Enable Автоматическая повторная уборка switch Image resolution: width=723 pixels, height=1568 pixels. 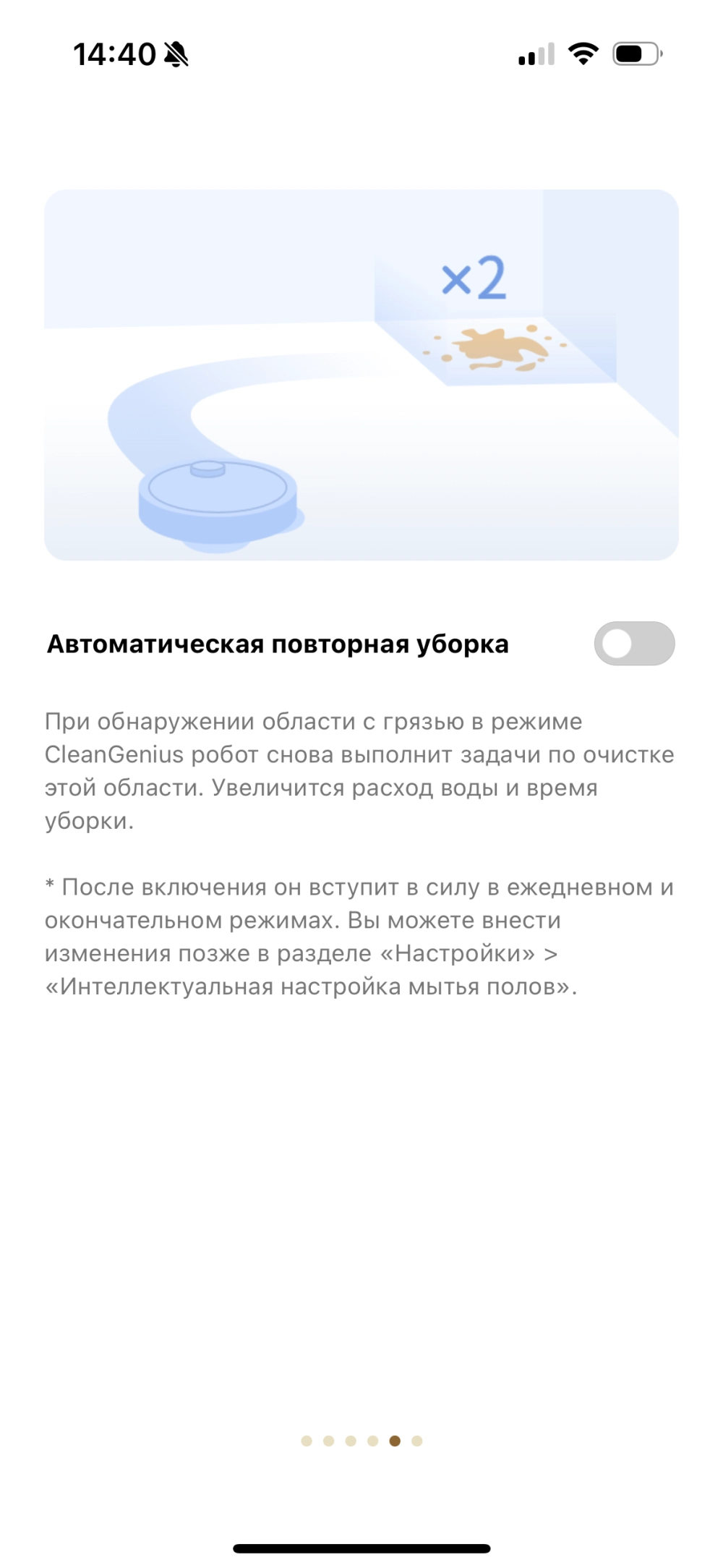(634, 643)
